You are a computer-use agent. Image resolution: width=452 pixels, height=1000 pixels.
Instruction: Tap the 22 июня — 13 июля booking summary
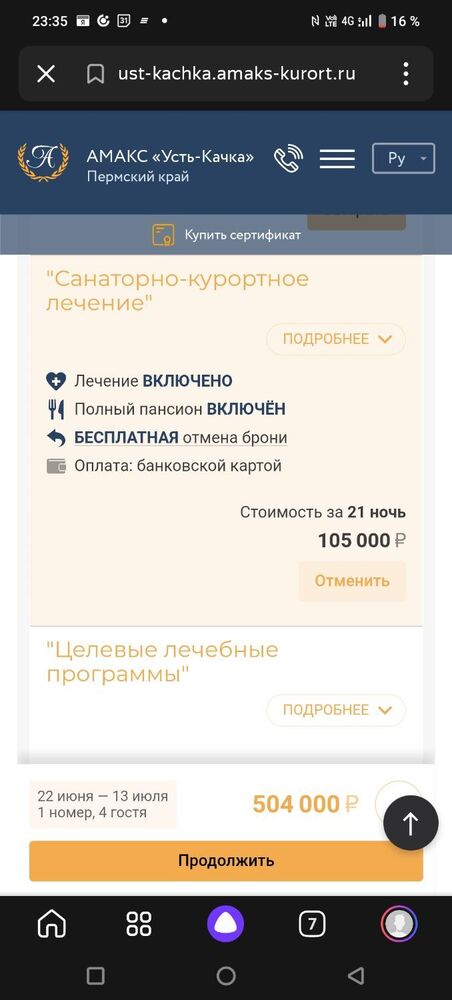(x=103, y=804)
